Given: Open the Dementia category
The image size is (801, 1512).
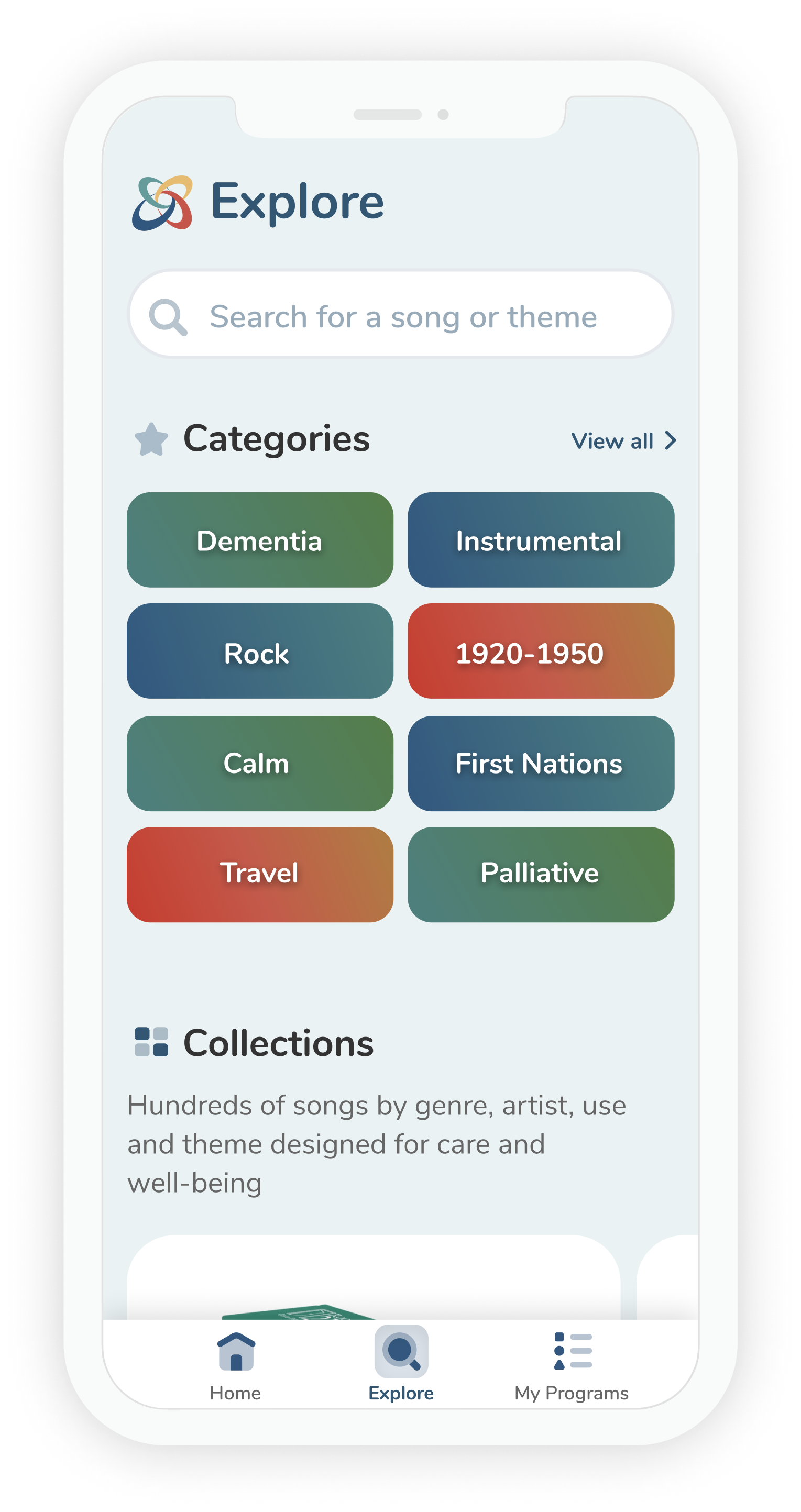Looking at the screenshot, I should (x=259, y=540).
